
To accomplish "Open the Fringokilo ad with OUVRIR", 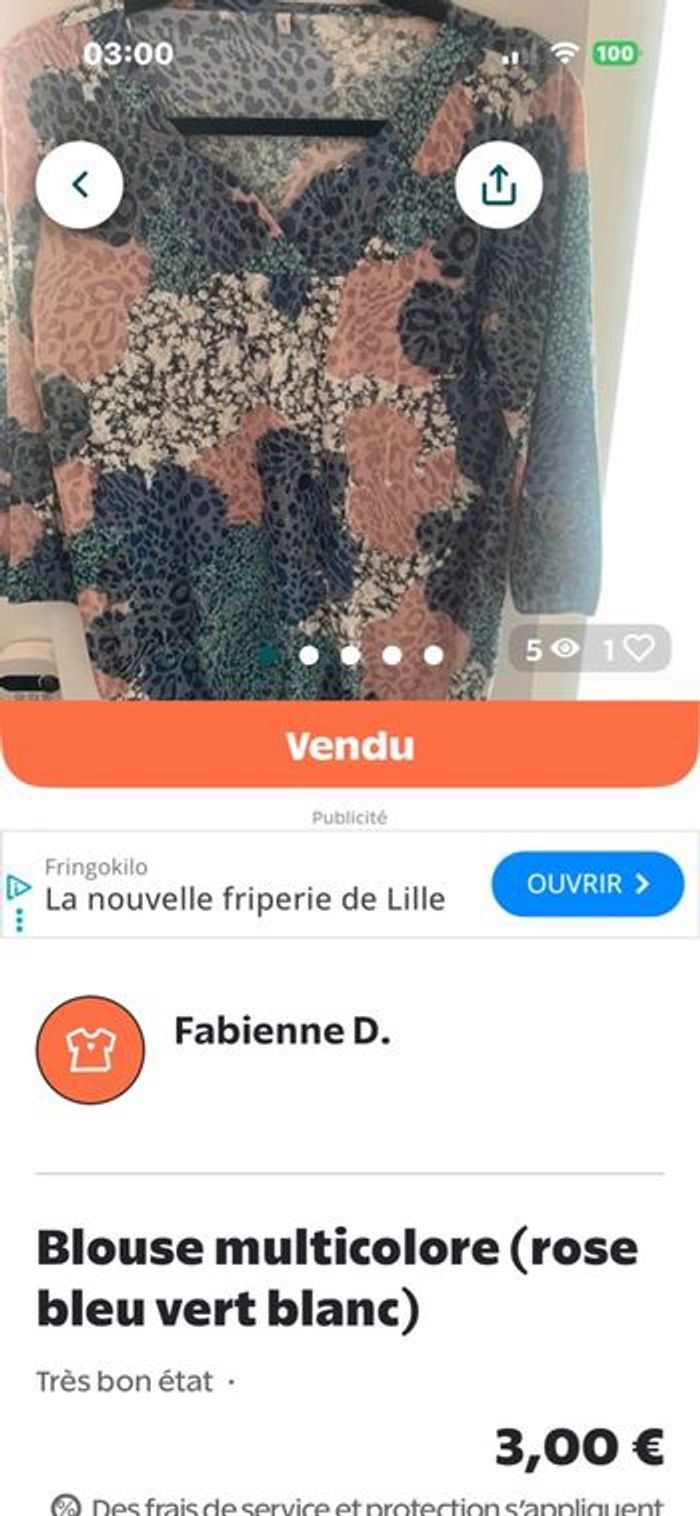I will (587, 884).
